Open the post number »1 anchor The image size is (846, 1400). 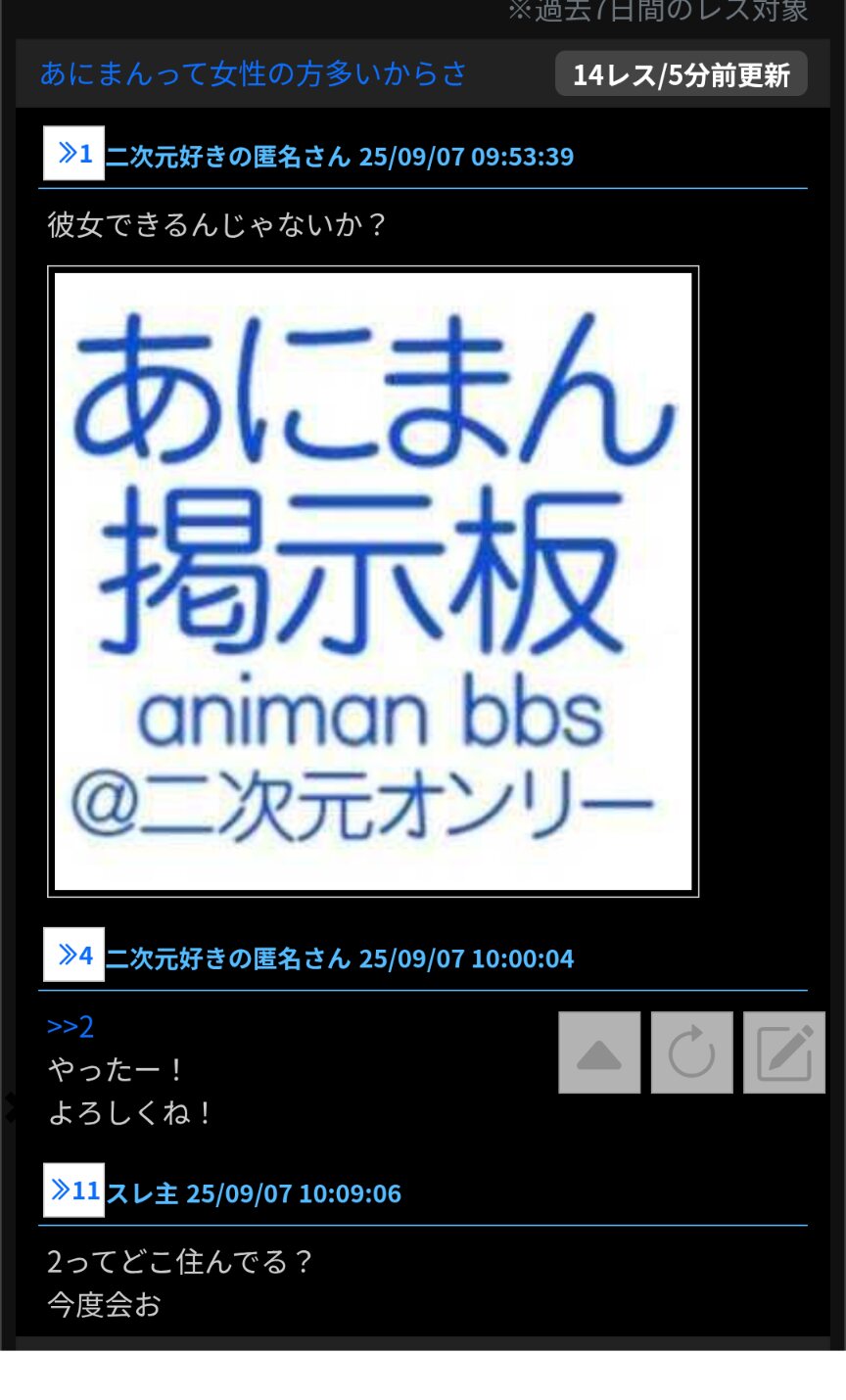[x=73, y=154]
